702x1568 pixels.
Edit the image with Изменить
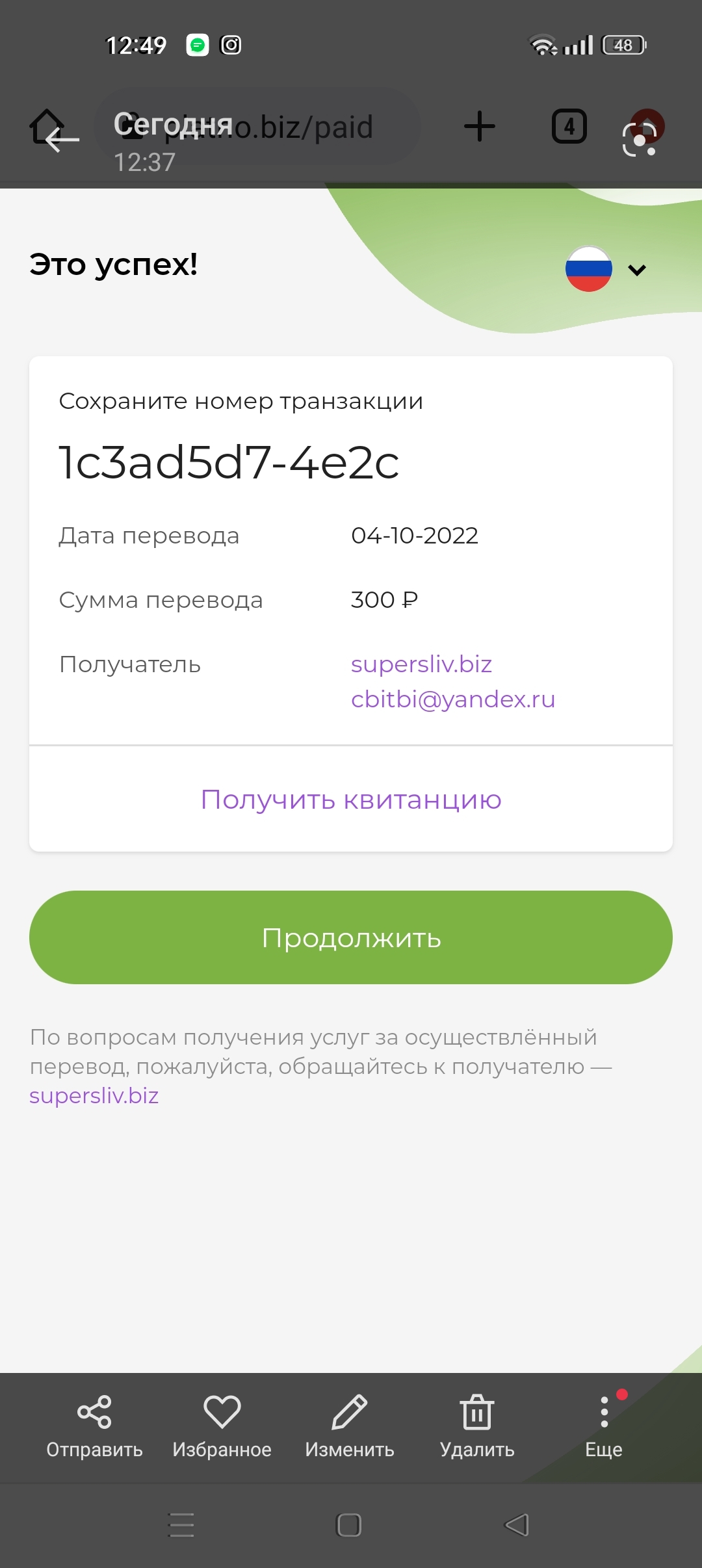click(350, 1426)
